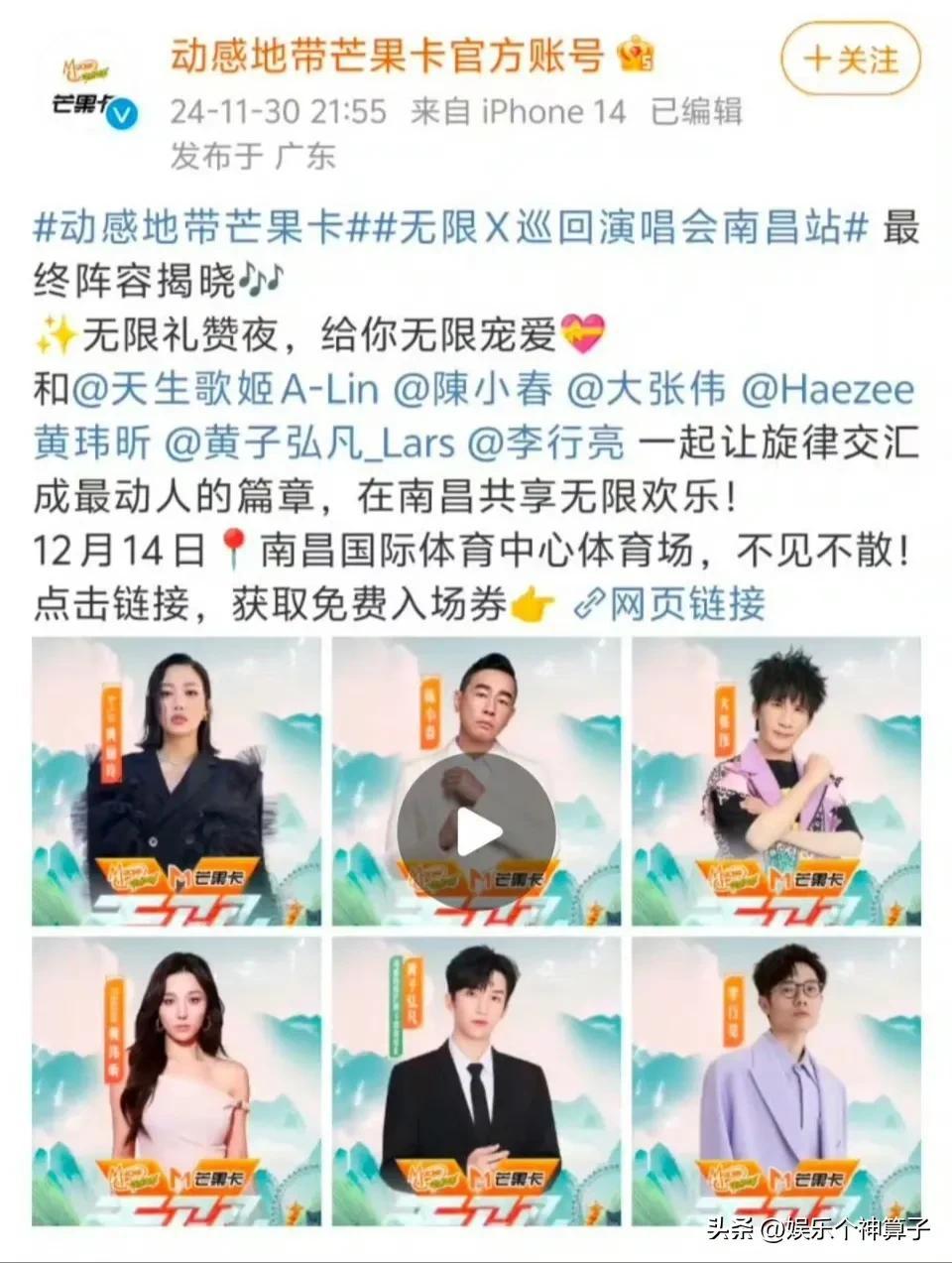The image size is (952, 1263).
Task: Visit @天生歌姬A-Lin's profile
Action: coord(226,389)
